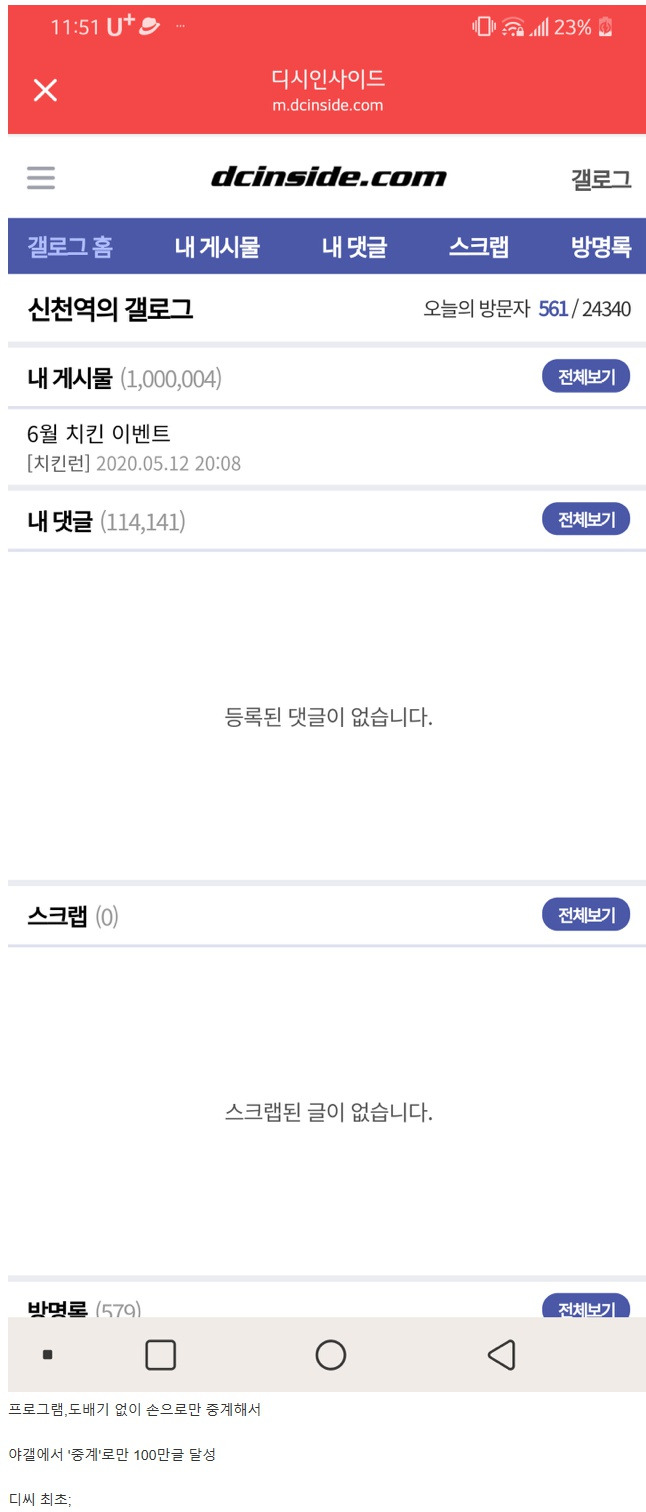
Task: Switch to the 방명록 tab
Action: [x=601, y=247]
